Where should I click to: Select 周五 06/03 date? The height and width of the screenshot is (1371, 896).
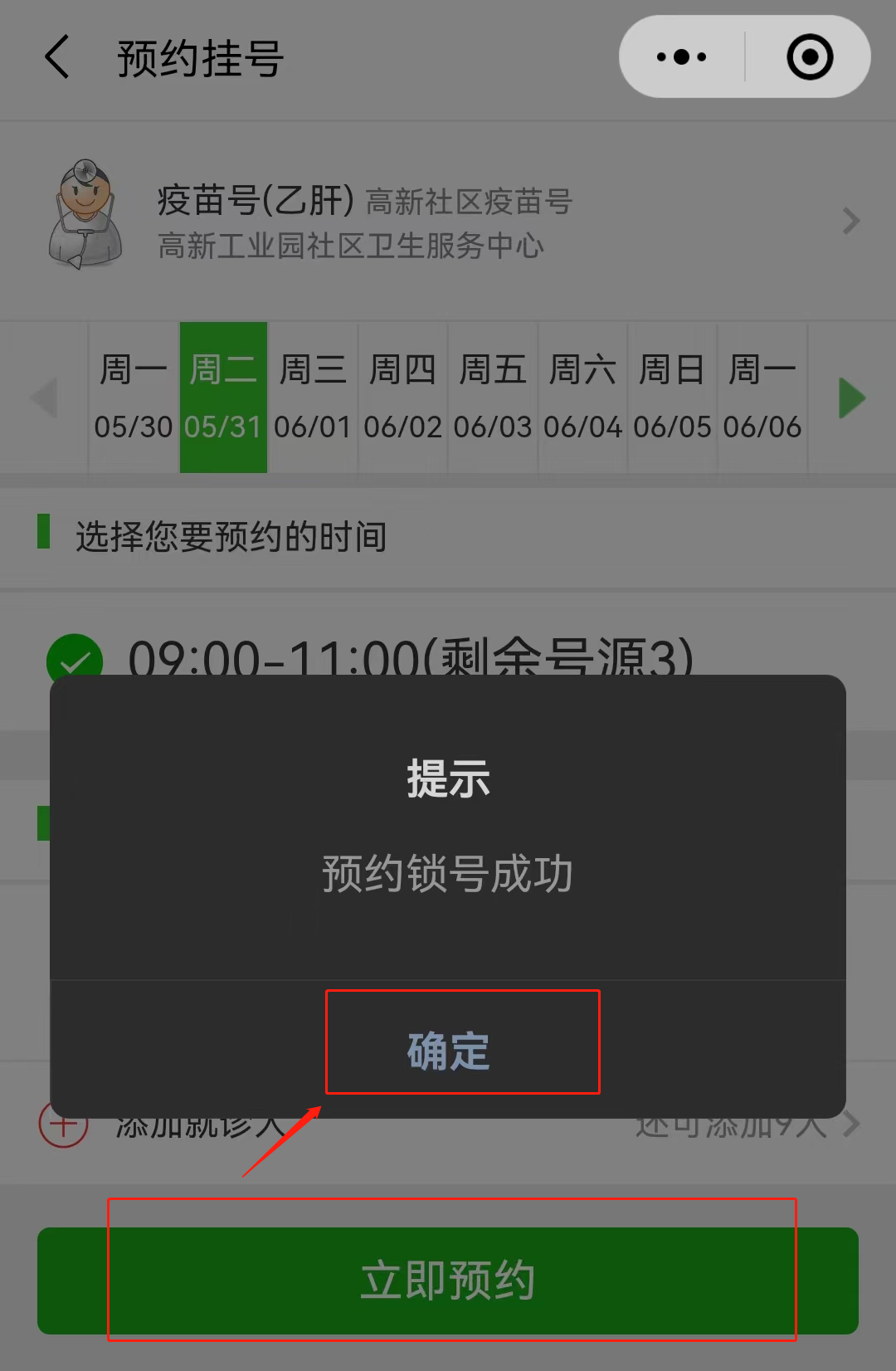click(493, 397)
